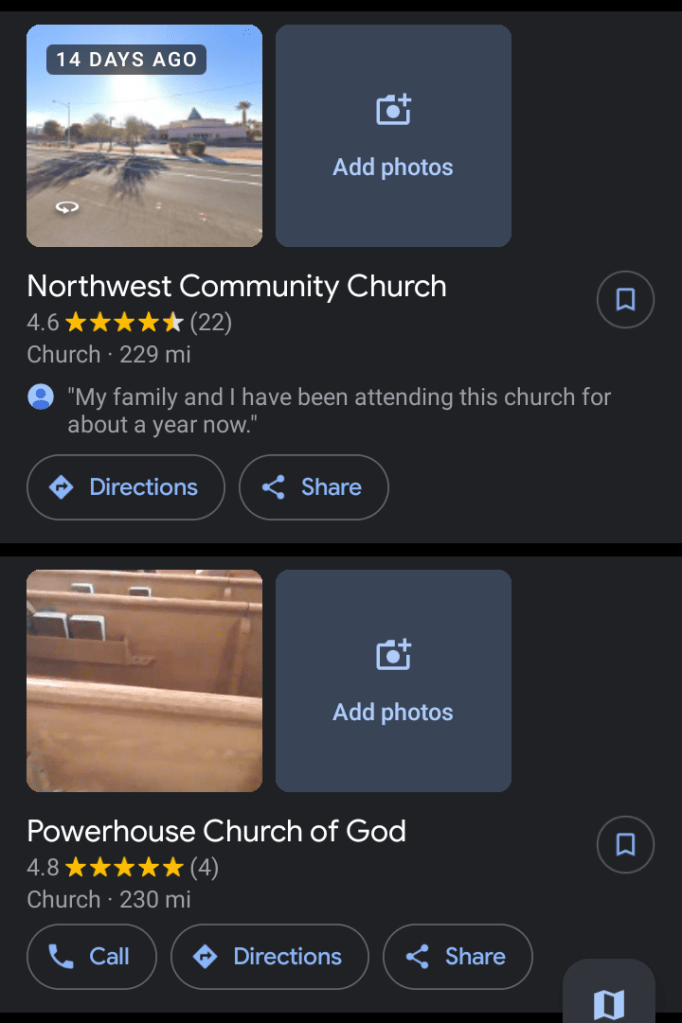Add photos for Powerhouse Church of God
The width and height of the screenshot is (682, 1023).
393,681
